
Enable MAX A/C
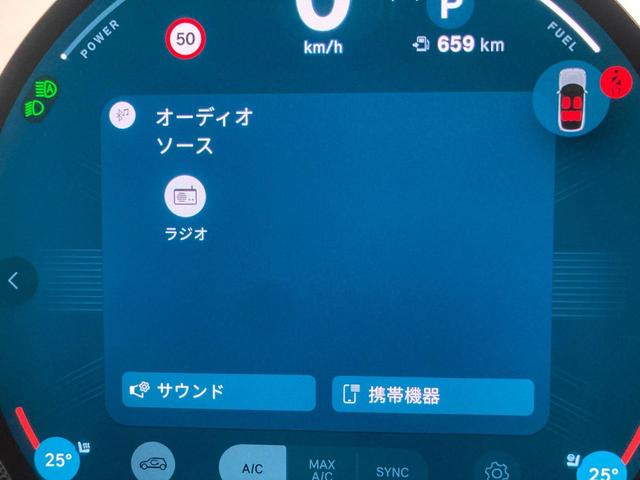pyautogui.click(x=322, y=468)
